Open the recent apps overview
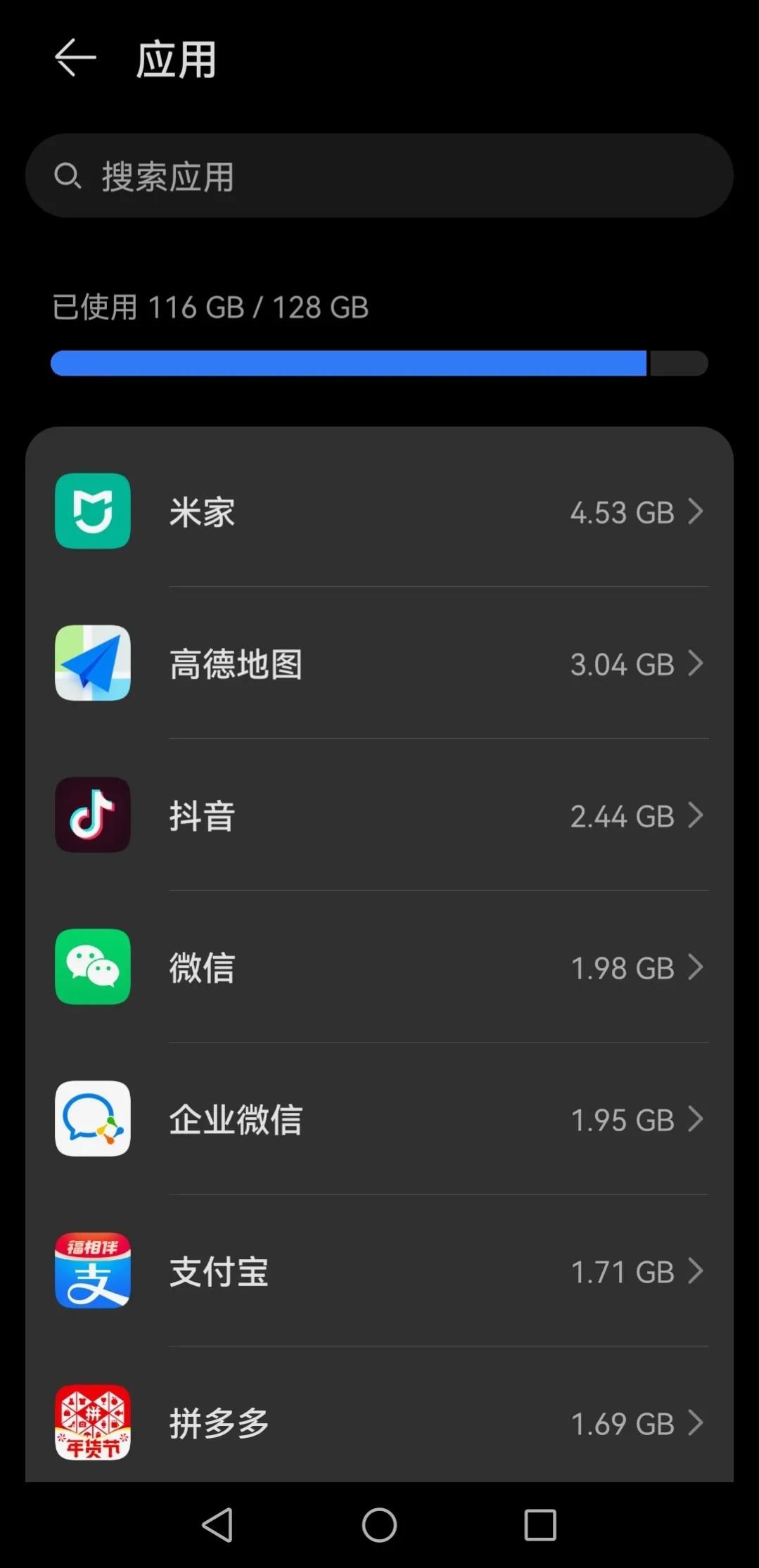The image size is (759, 1568). tap(540, 1525)
